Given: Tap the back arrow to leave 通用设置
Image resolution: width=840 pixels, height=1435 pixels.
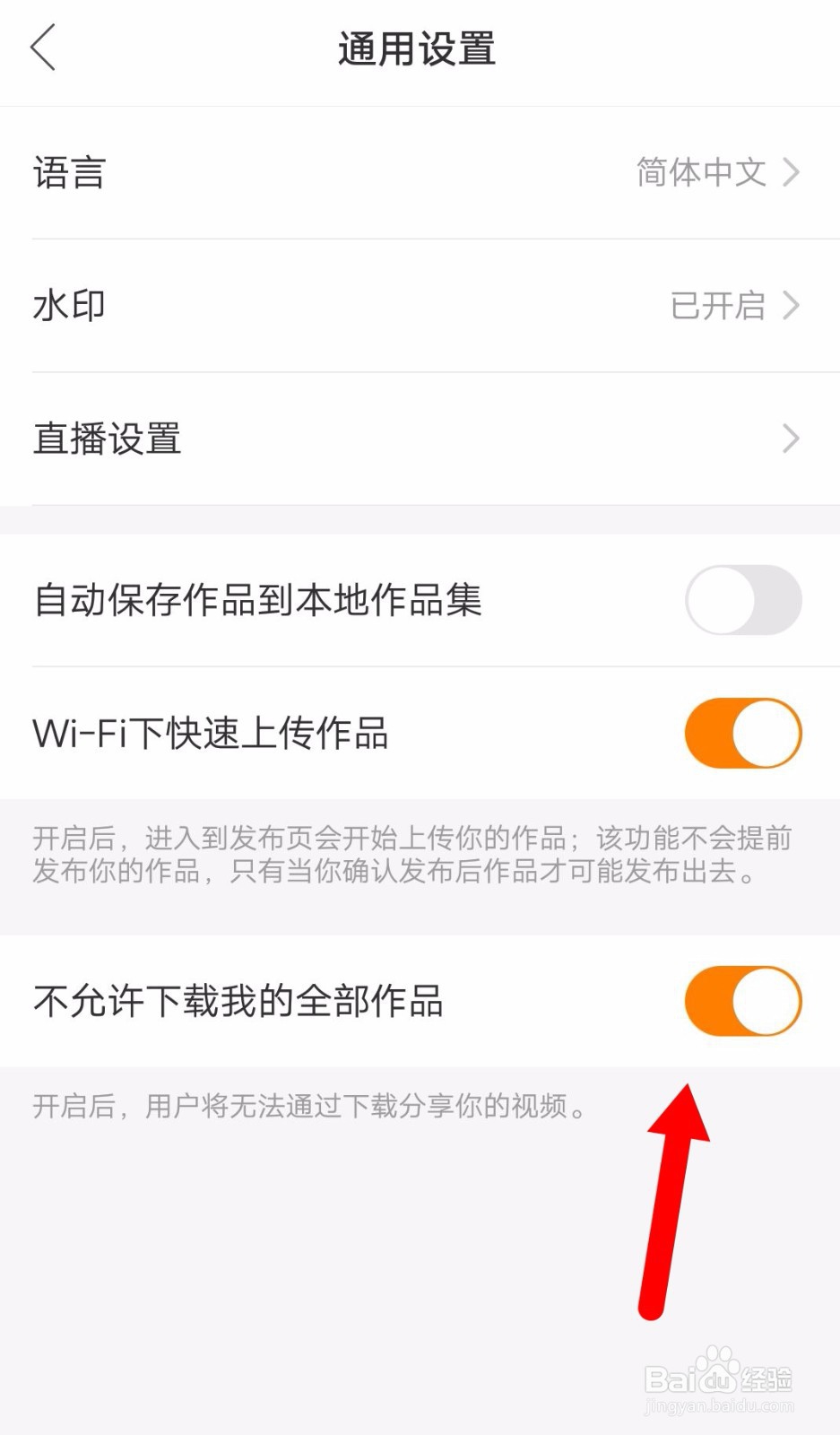Looking at the screenshot, I should click(44, 47).
